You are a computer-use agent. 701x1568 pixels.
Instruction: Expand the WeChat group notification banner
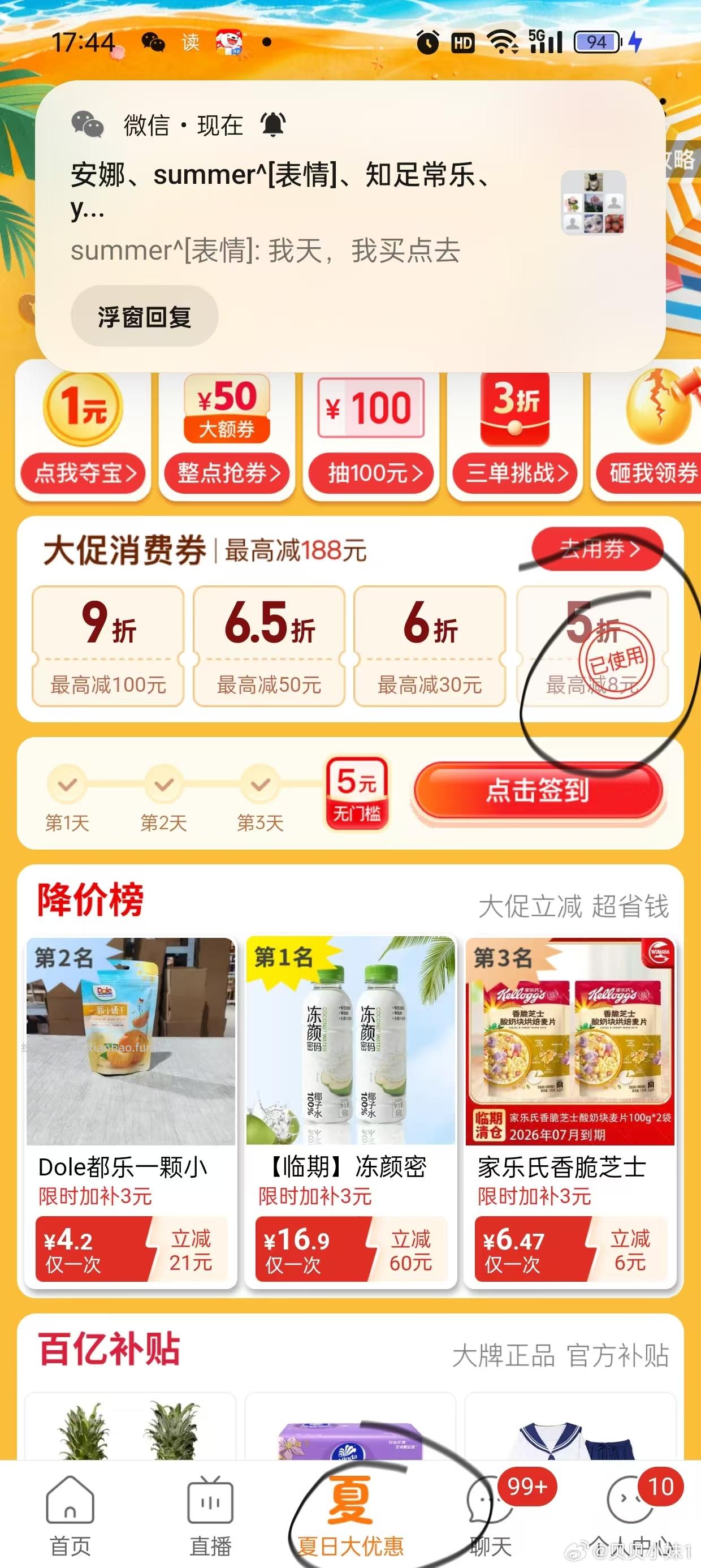[304, 189]
